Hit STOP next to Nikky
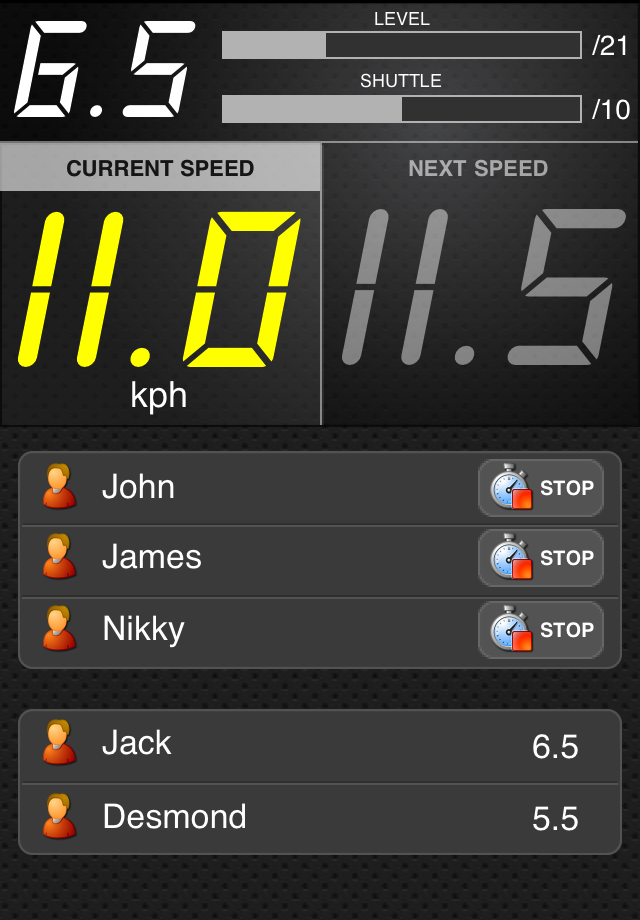Viewport: 640px width, 920px height. 541,630
